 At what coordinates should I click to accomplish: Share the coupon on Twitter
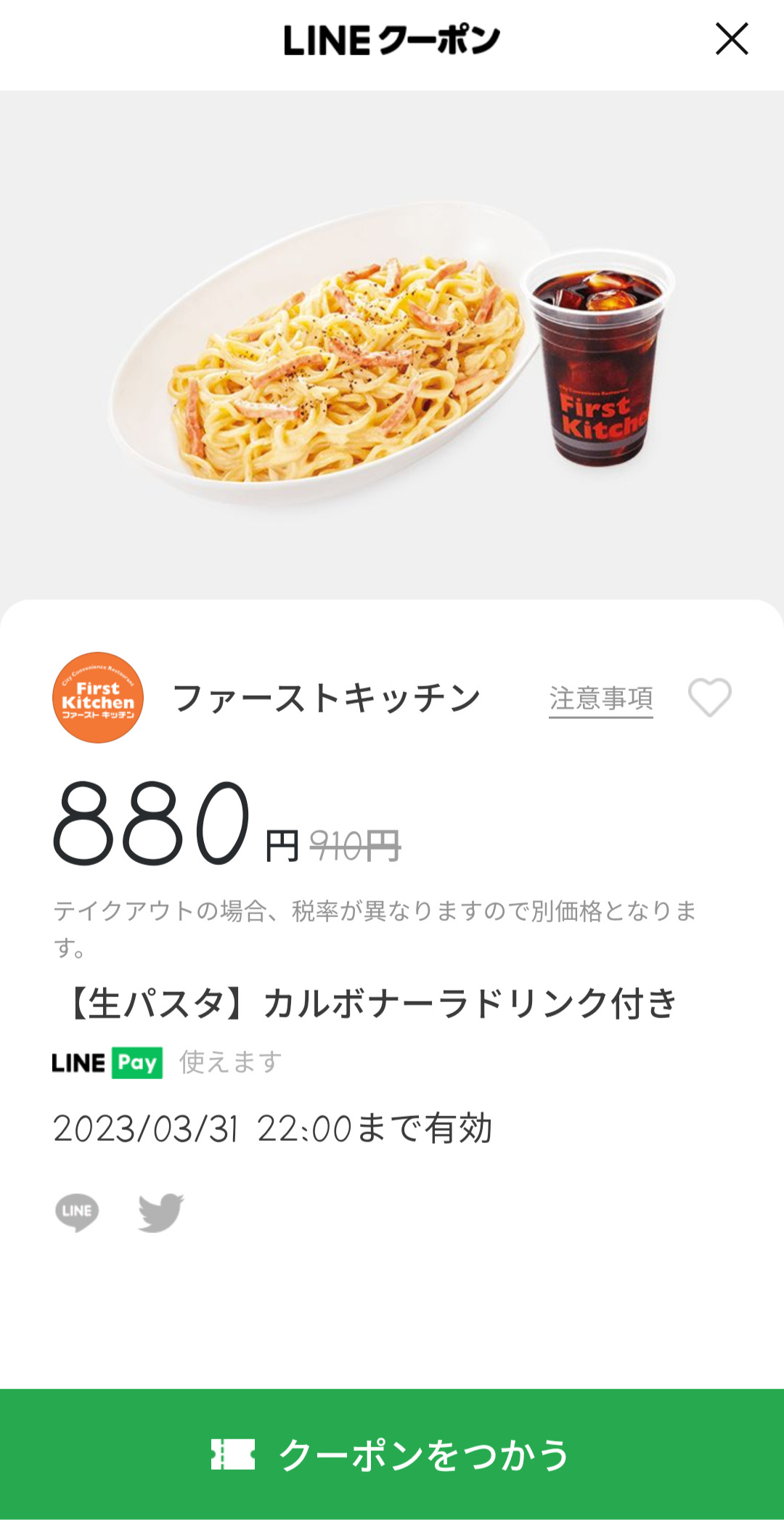[161, 1212]
